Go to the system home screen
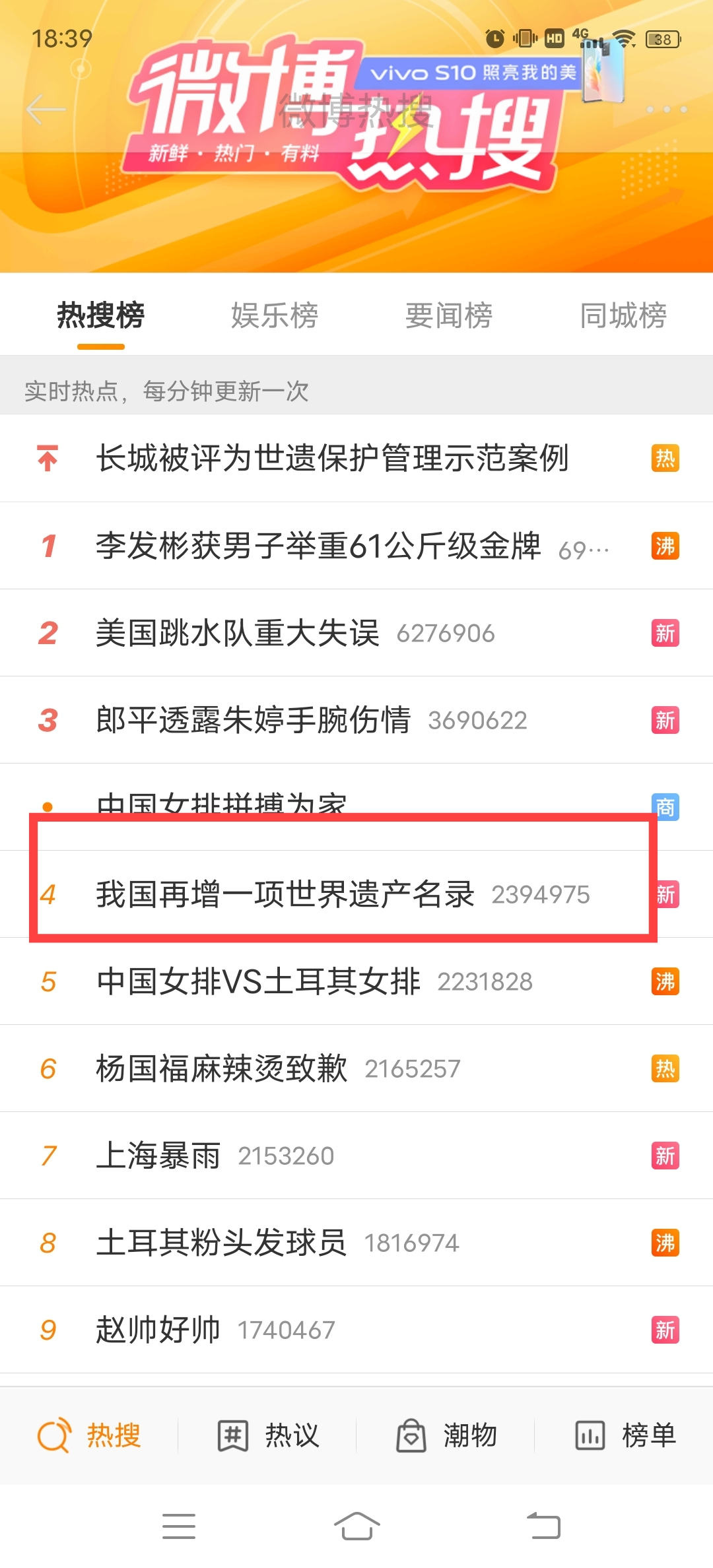The image size is (713, 1568). (356, 1526)
